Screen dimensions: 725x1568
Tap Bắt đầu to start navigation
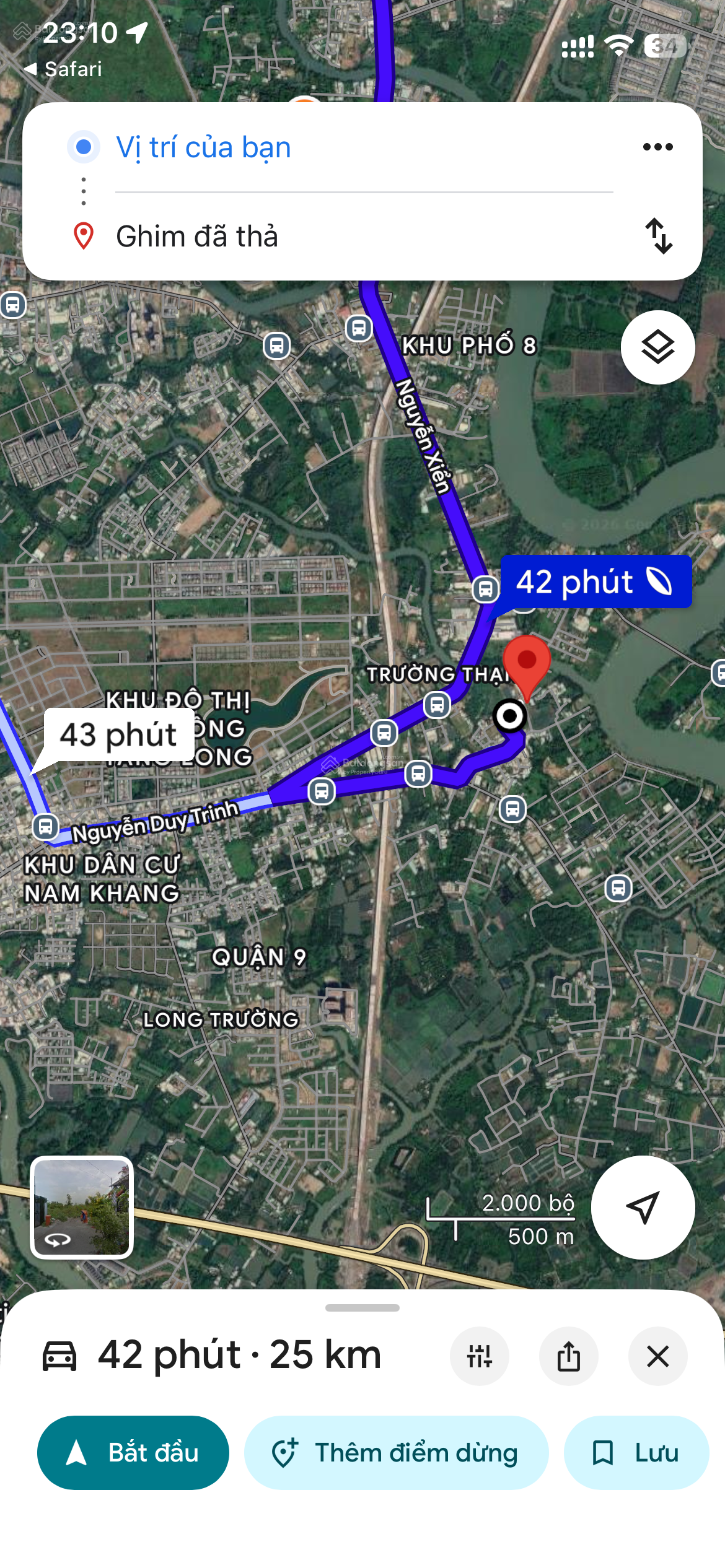(133, 1452)
